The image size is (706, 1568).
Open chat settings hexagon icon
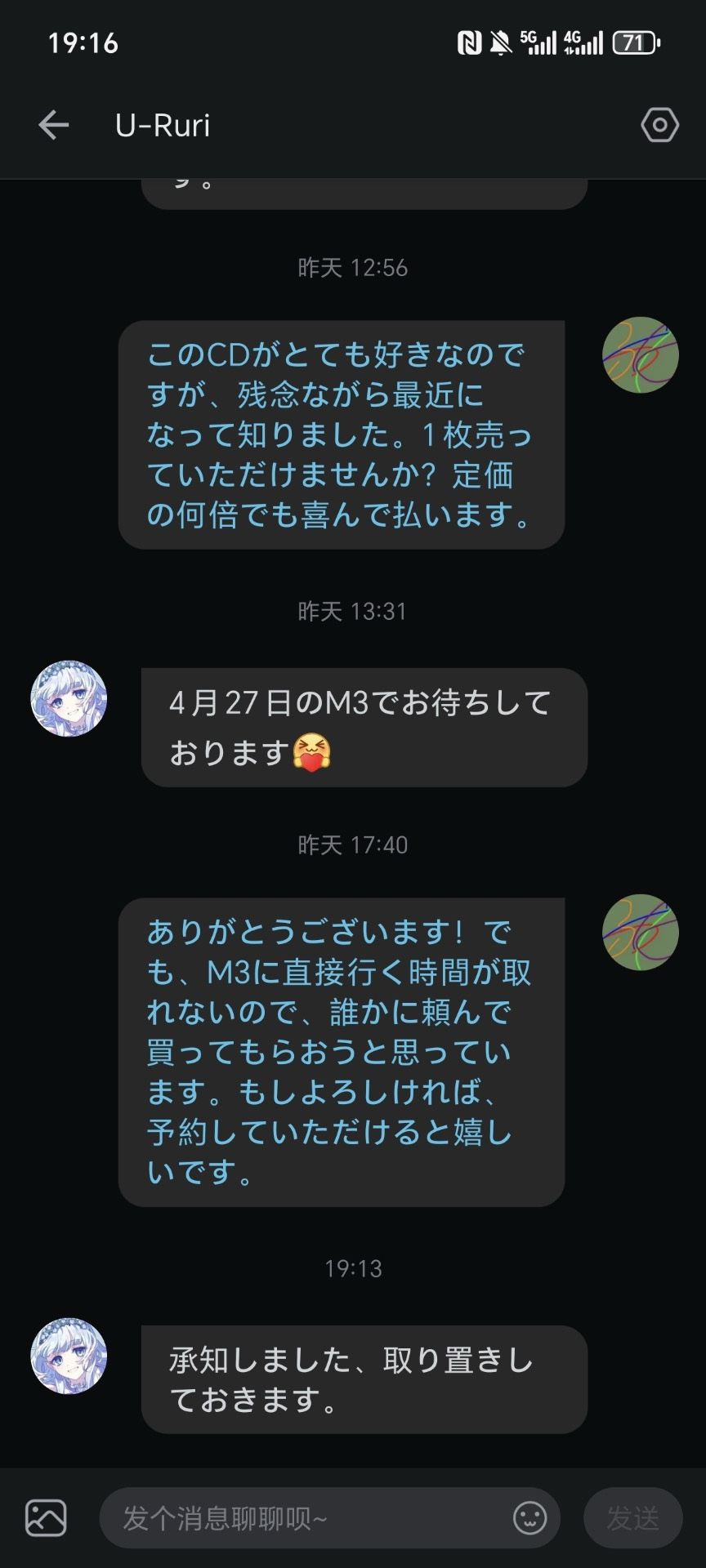(x=659, y=125)
